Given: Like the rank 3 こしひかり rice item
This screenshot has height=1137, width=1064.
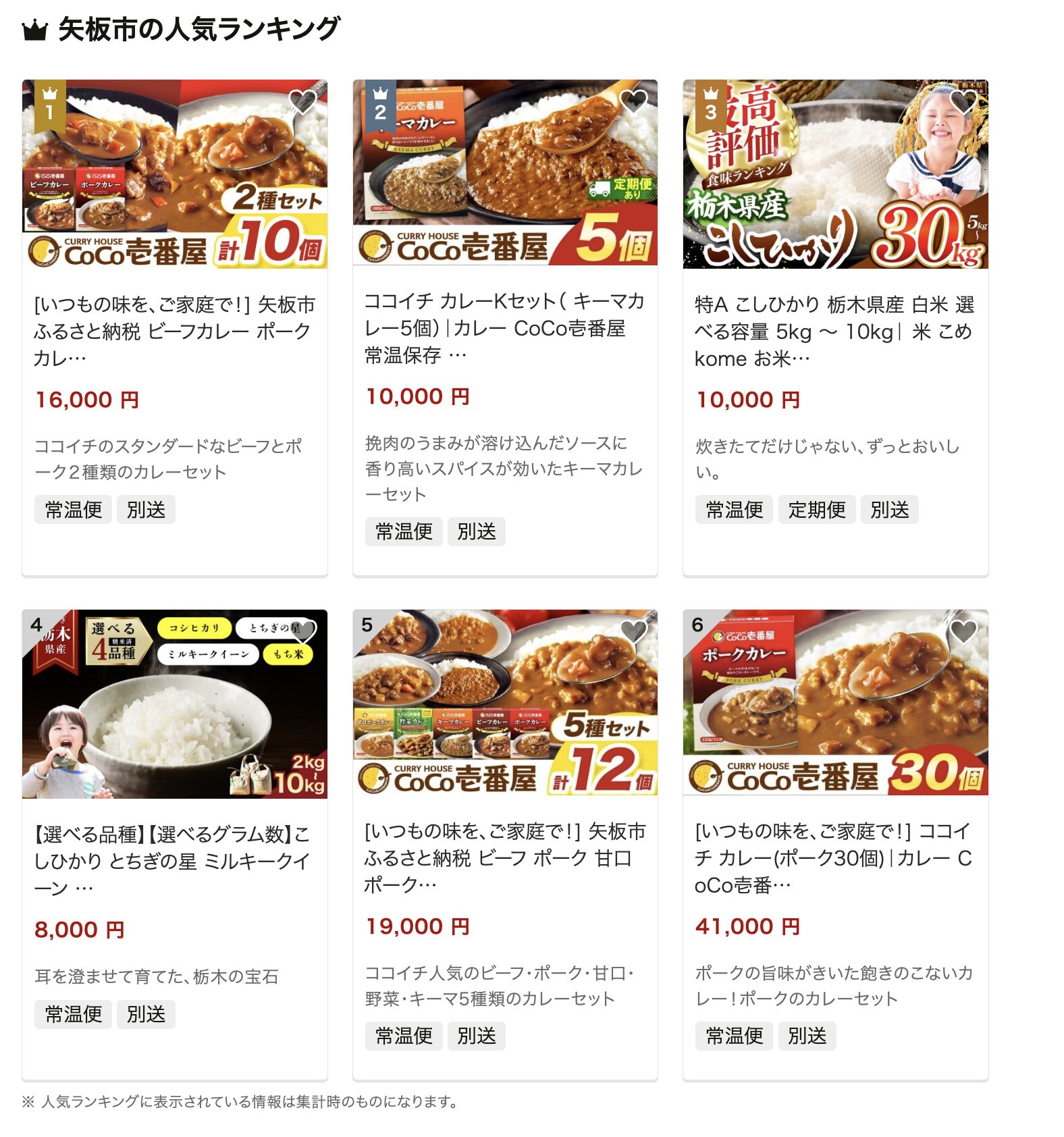Looking at the screenshot, I should click(963, 102).
